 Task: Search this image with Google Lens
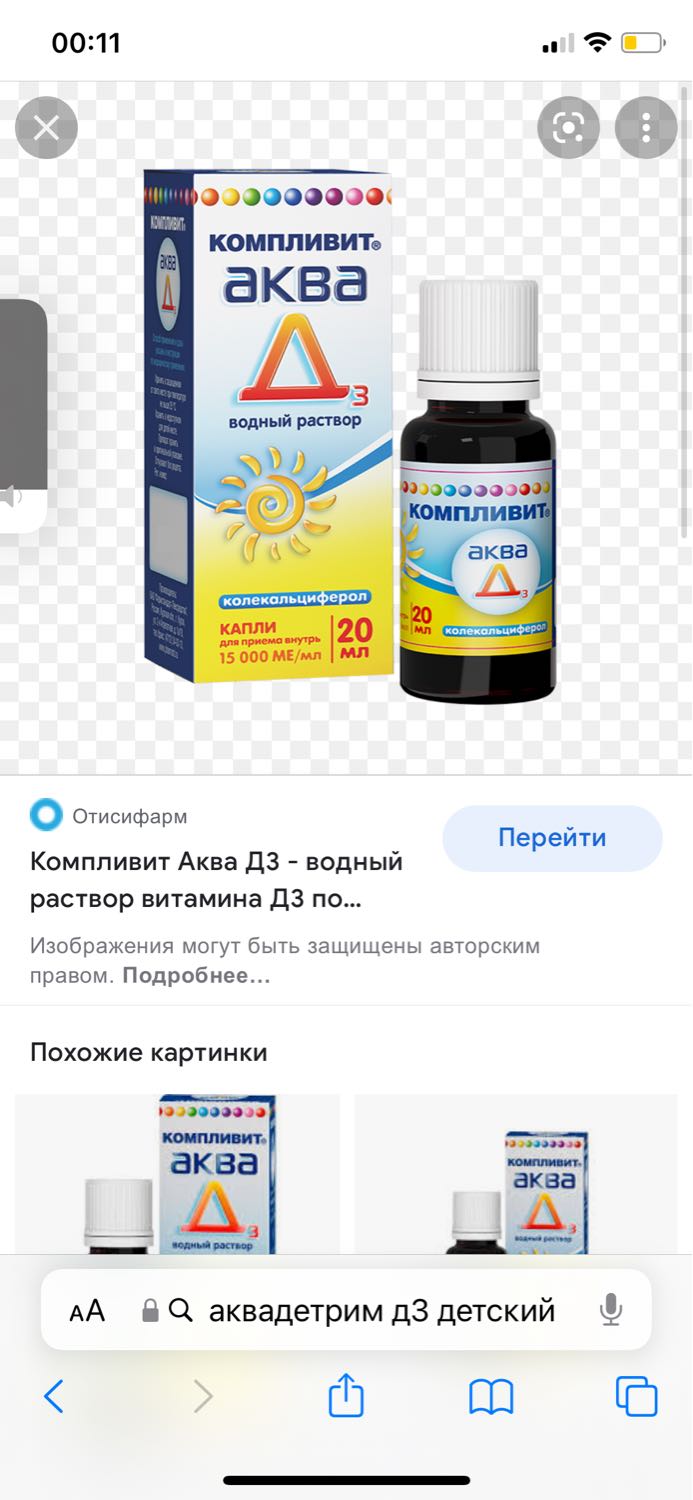(568, 128)
